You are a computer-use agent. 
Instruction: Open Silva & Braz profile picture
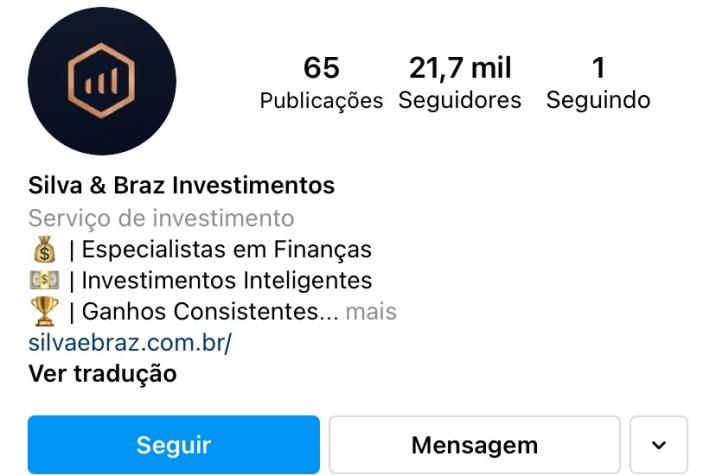click(x=102, y=82)
